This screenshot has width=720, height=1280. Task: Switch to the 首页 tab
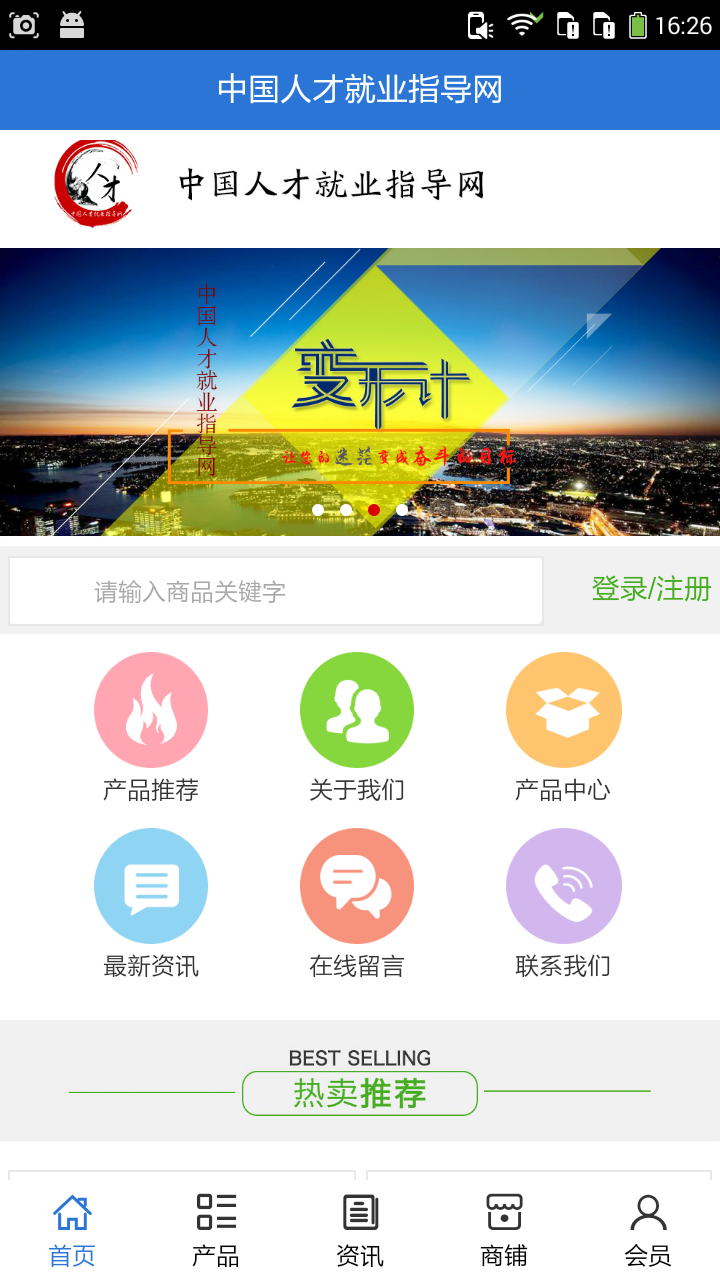pyautogui.click(x=71, y=1227)
